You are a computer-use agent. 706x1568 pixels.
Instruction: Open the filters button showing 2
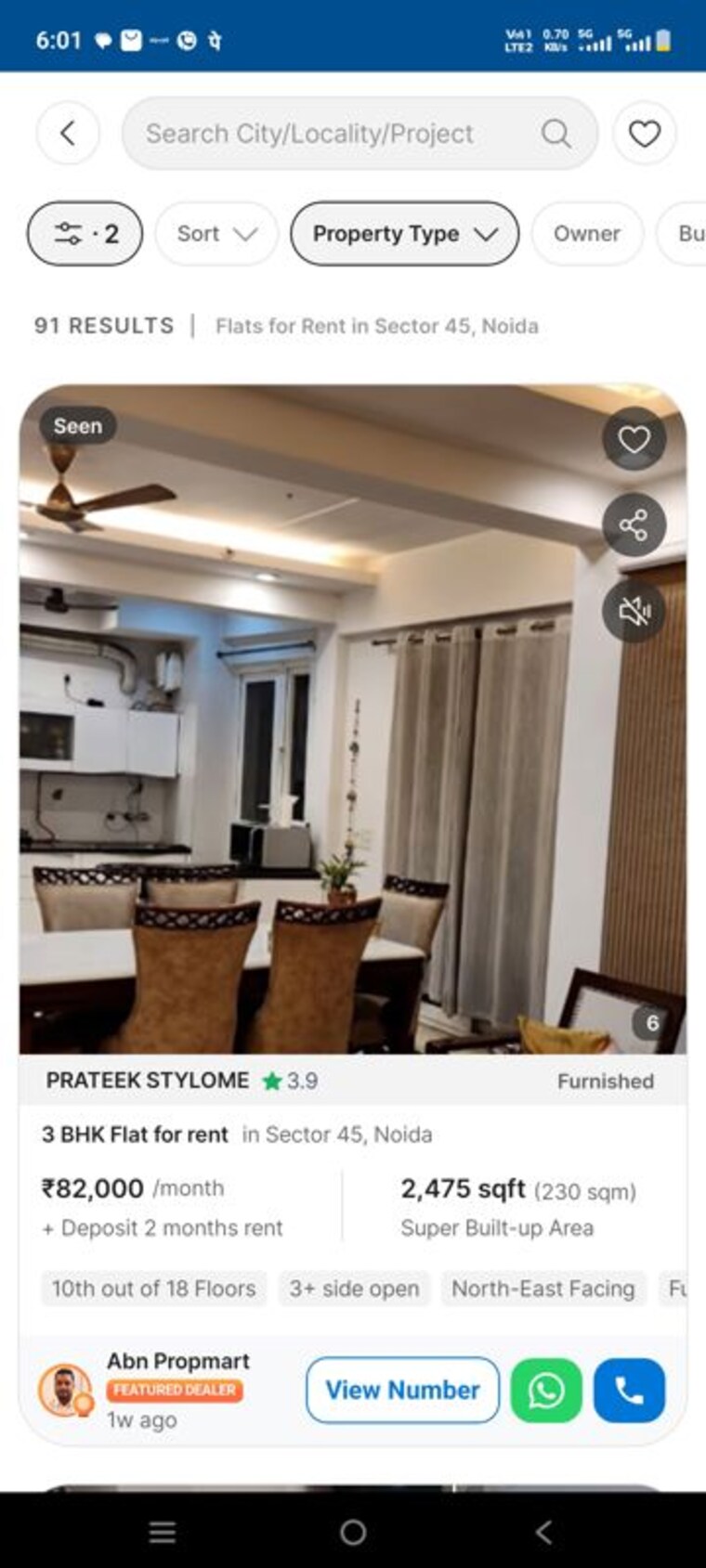point(85,234)
